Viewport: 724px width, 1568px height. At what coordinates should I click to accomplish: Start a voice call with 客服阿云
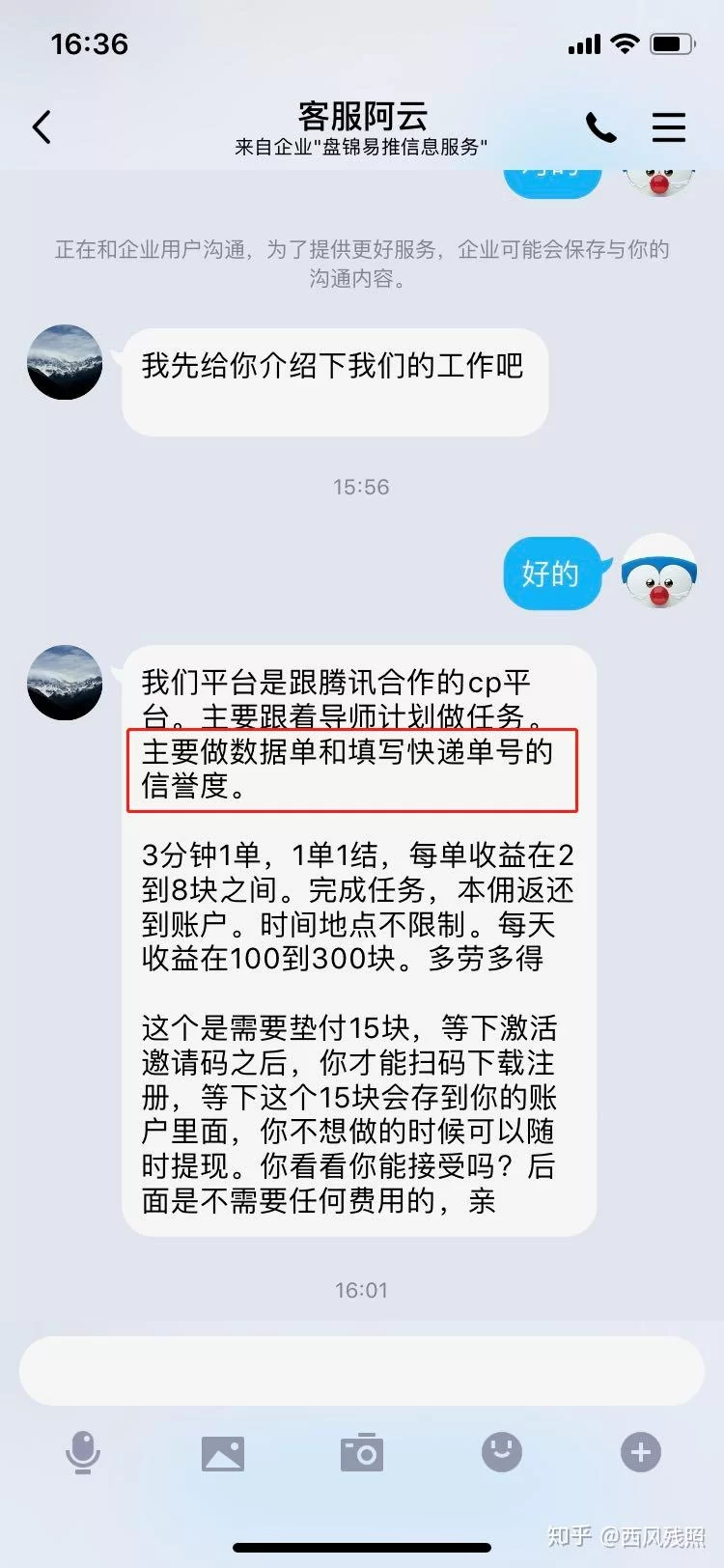600,127
